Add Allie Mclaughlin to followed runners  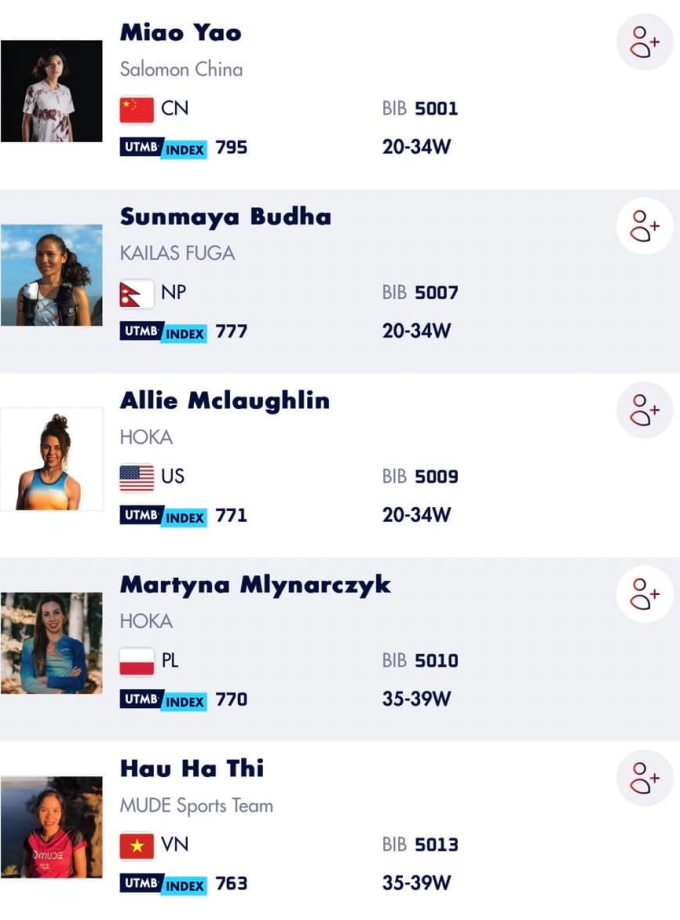pos(644,410)
